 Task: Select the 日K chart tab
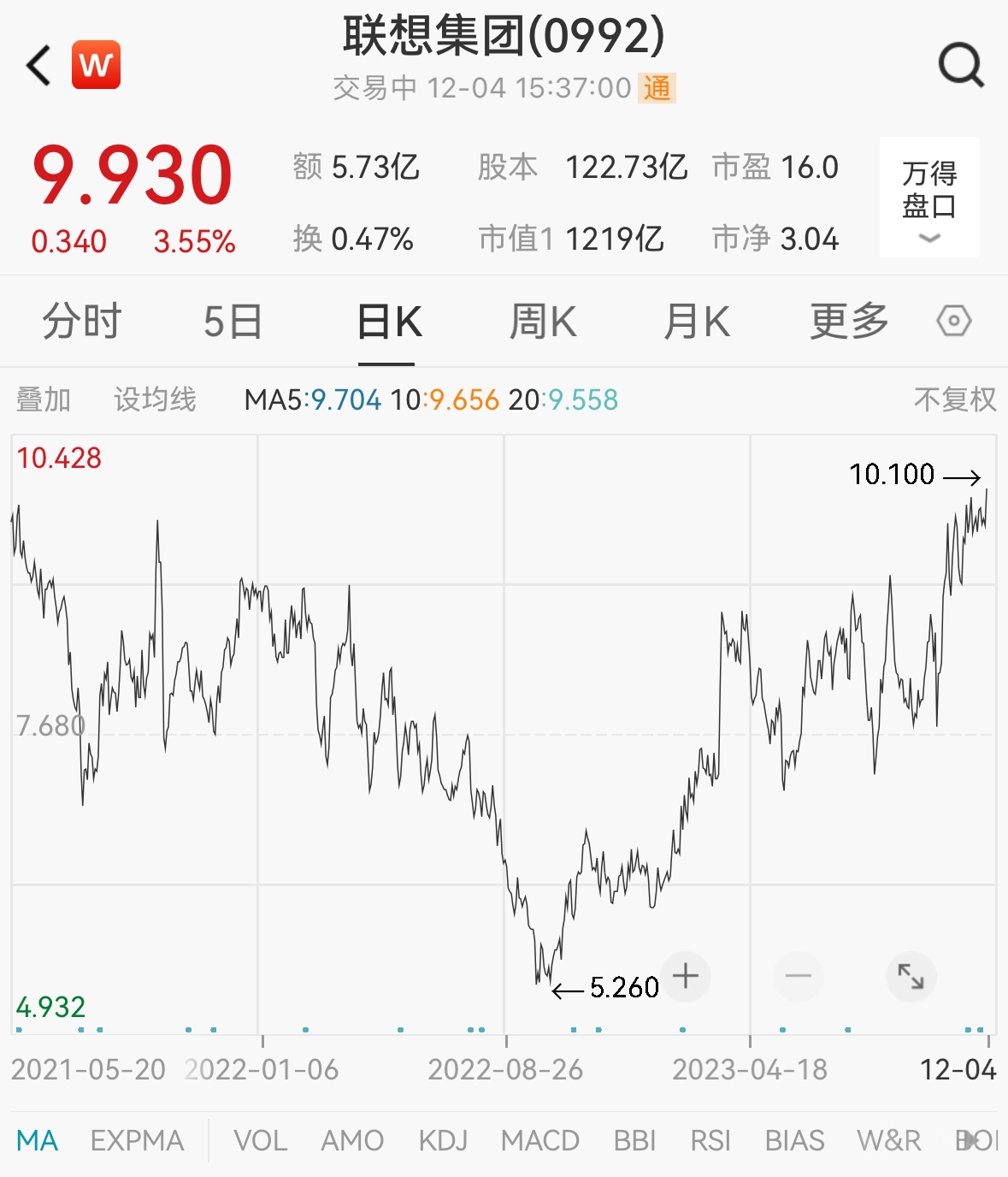click(x=389, y=322)
